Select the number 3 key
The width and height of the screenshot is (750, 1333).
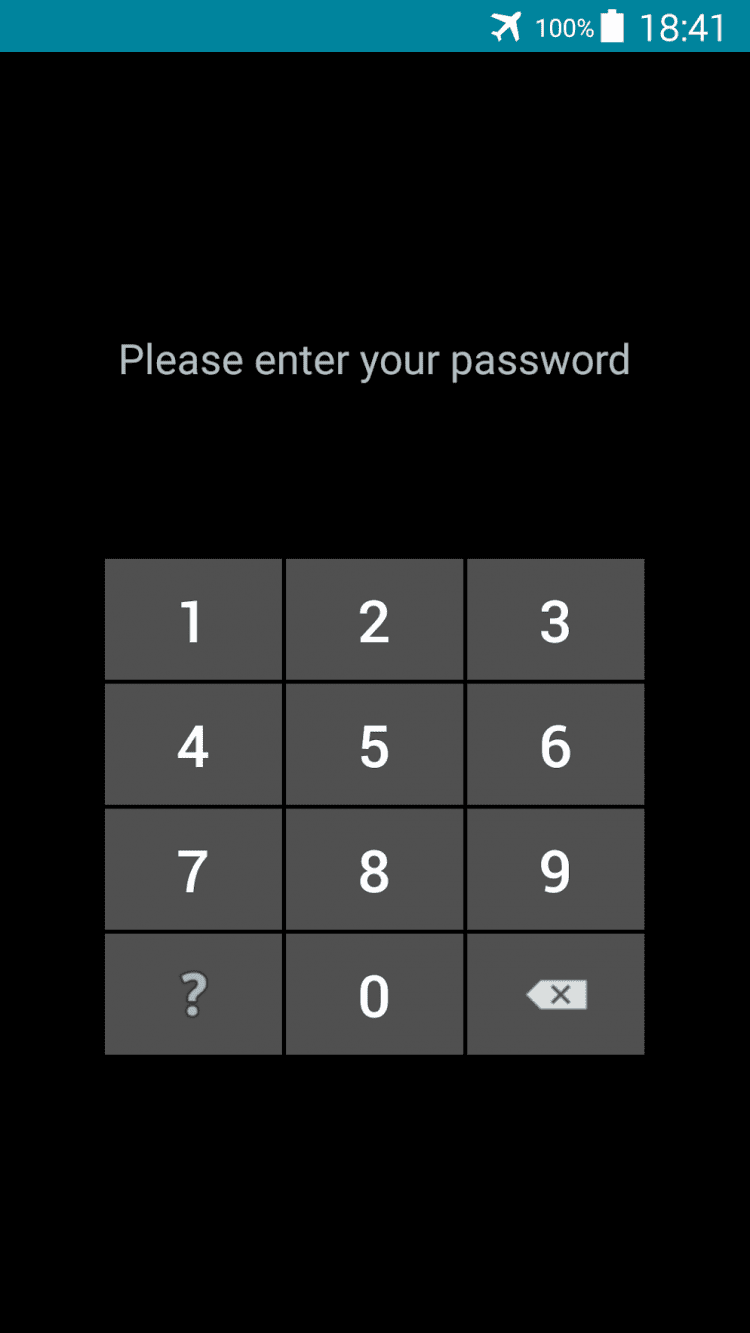pos(555,620)
